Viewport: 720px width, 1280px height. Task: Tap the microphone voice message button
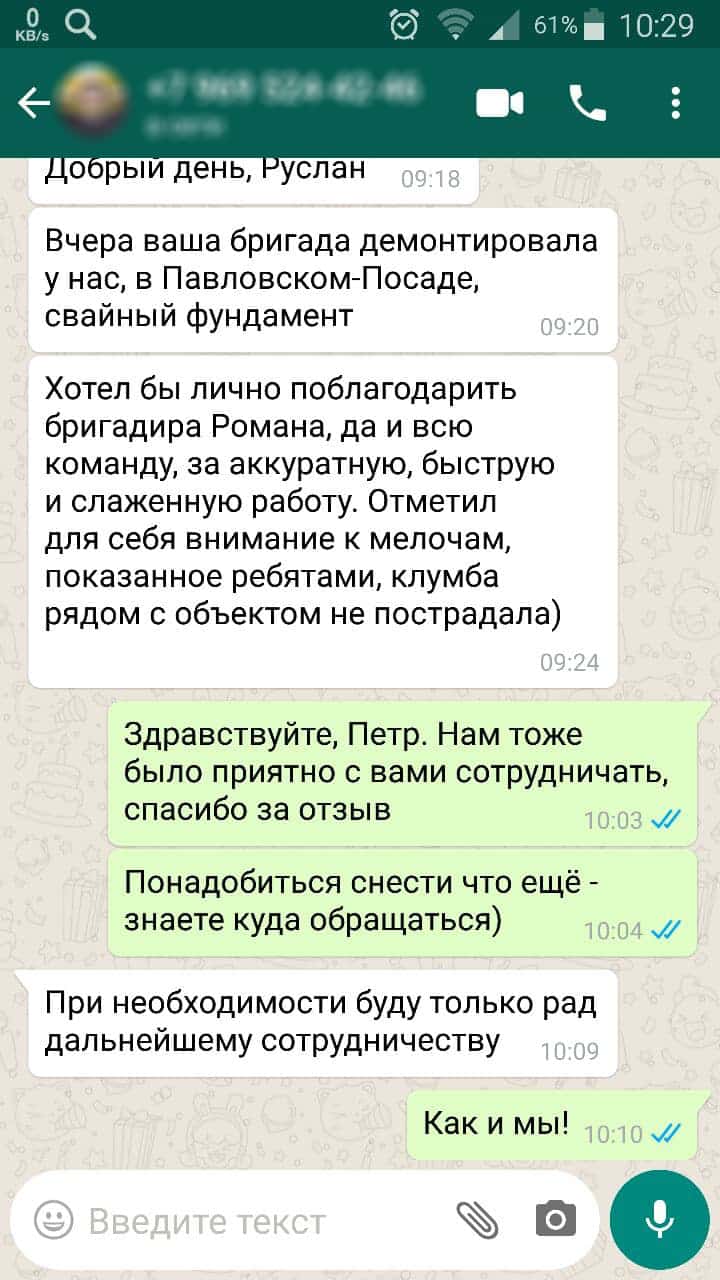point(659,1220)
